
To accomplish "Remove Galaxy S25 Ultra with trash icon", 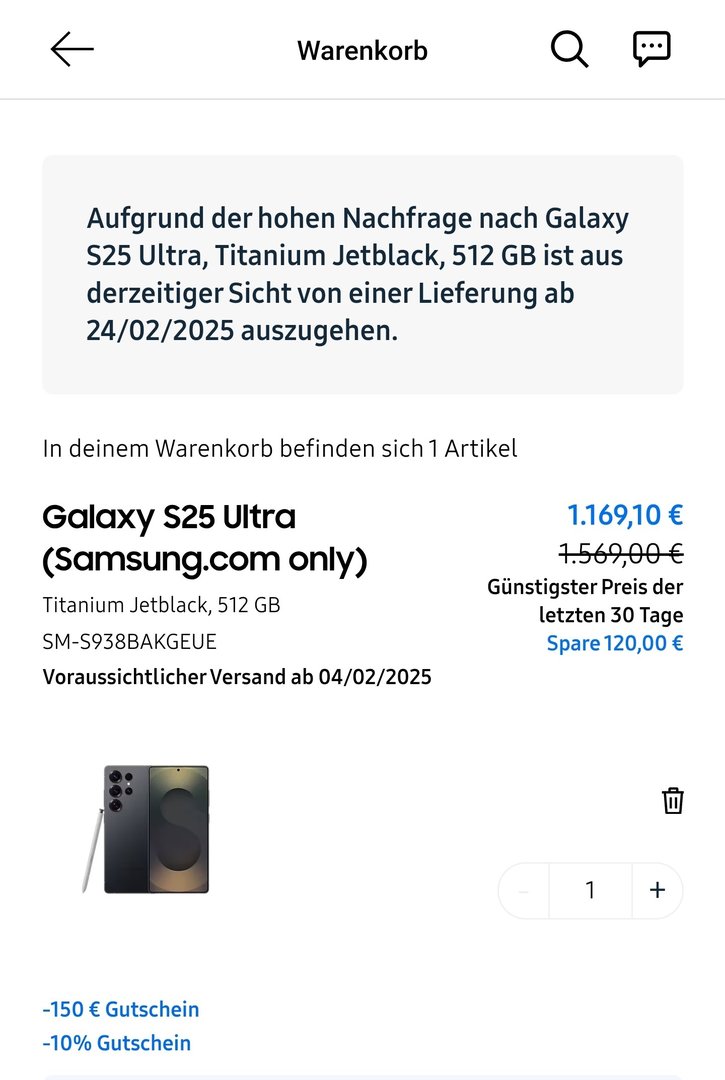I will point(673,801).
